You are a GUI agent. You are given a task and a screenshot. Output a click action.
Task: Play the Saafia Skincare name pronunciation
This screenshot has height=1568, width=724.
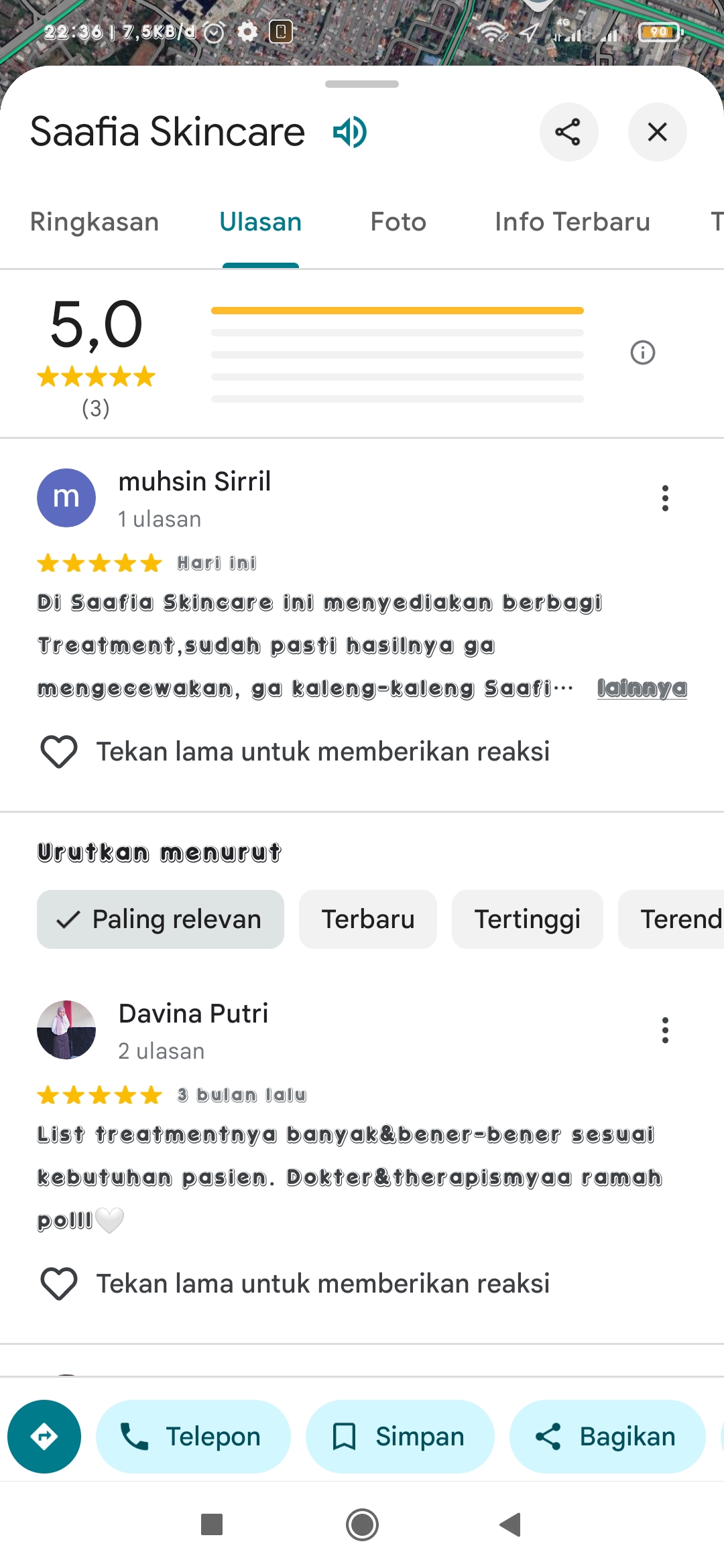(350, 132)
